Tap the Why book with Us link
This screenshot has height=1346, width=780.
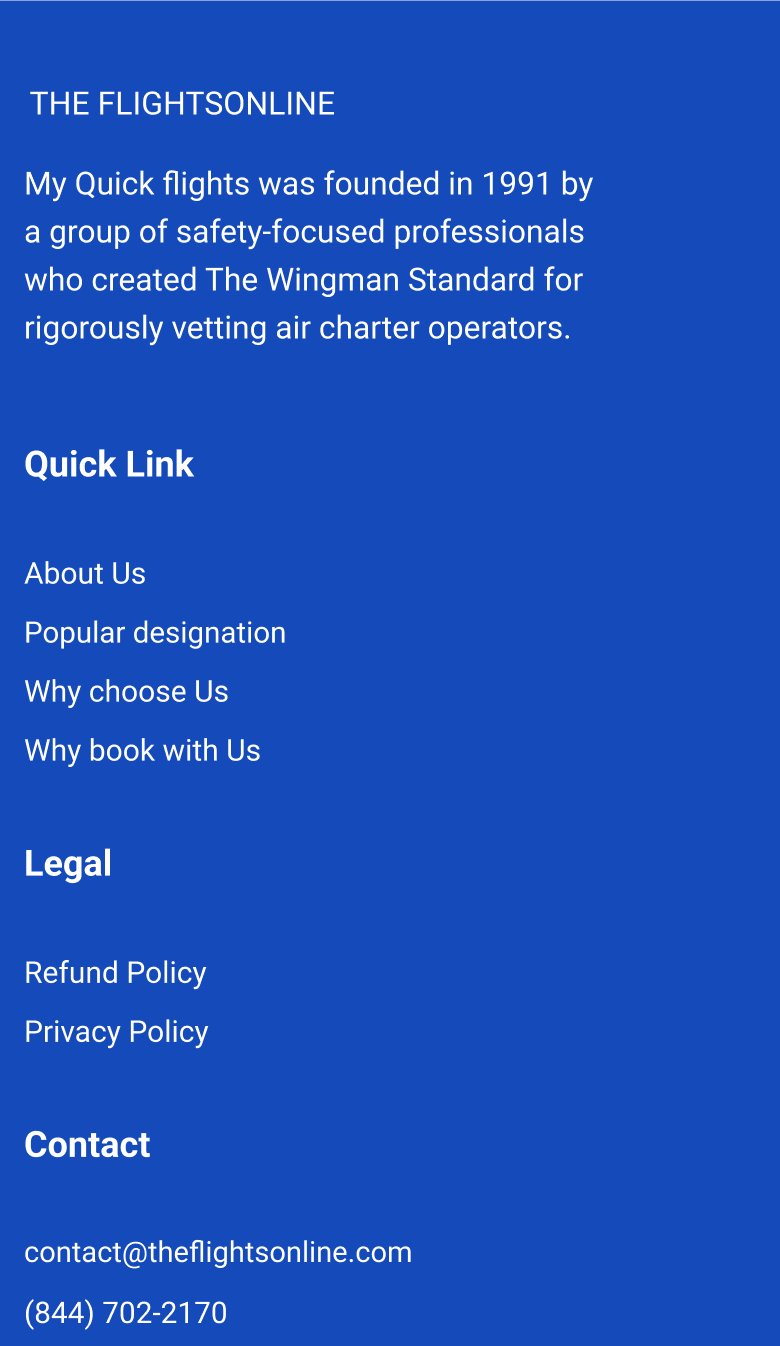click(142, 750)
